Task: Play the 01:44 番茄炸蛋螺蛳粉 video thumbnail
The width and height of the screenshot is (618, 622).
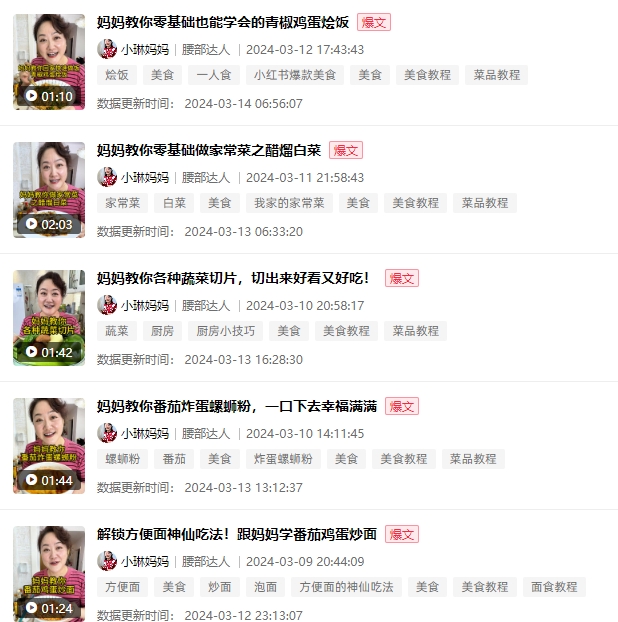Action: point(49,445)
